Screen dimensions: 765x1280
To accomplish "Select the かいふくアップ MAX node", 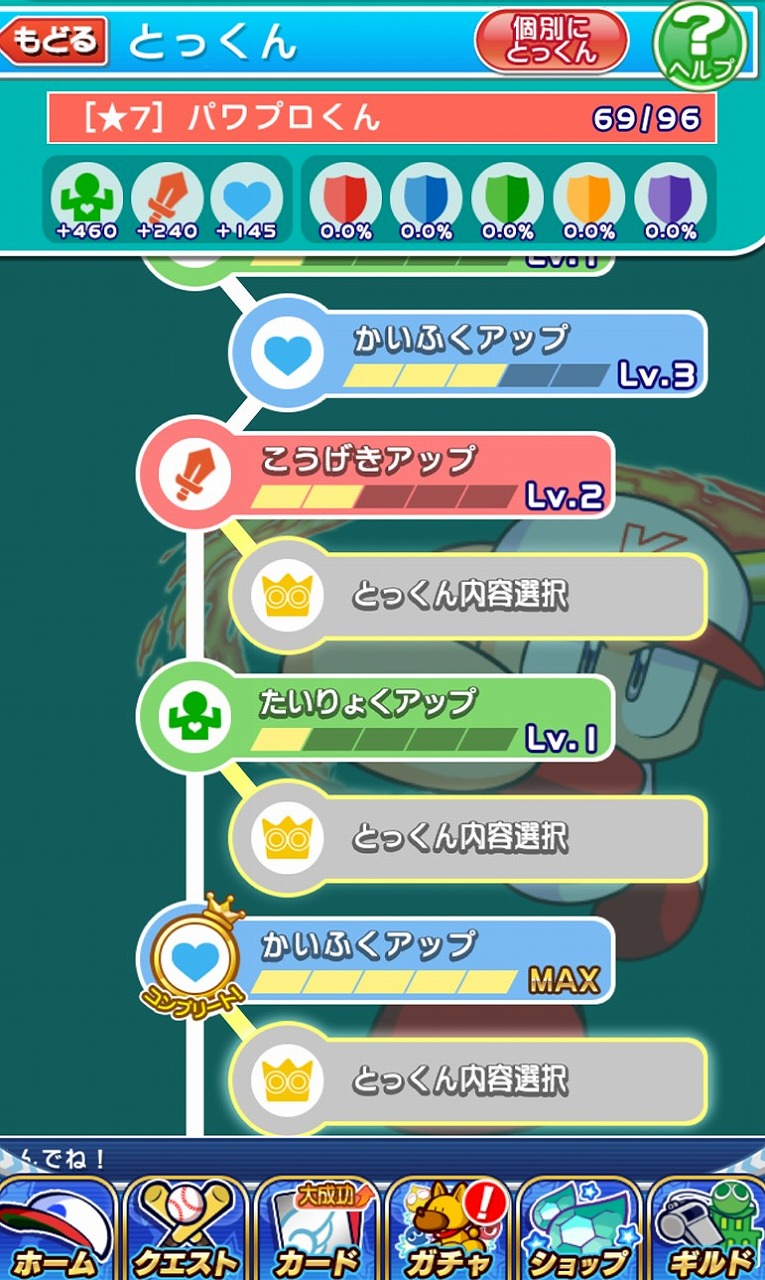I will coord(375,960).
